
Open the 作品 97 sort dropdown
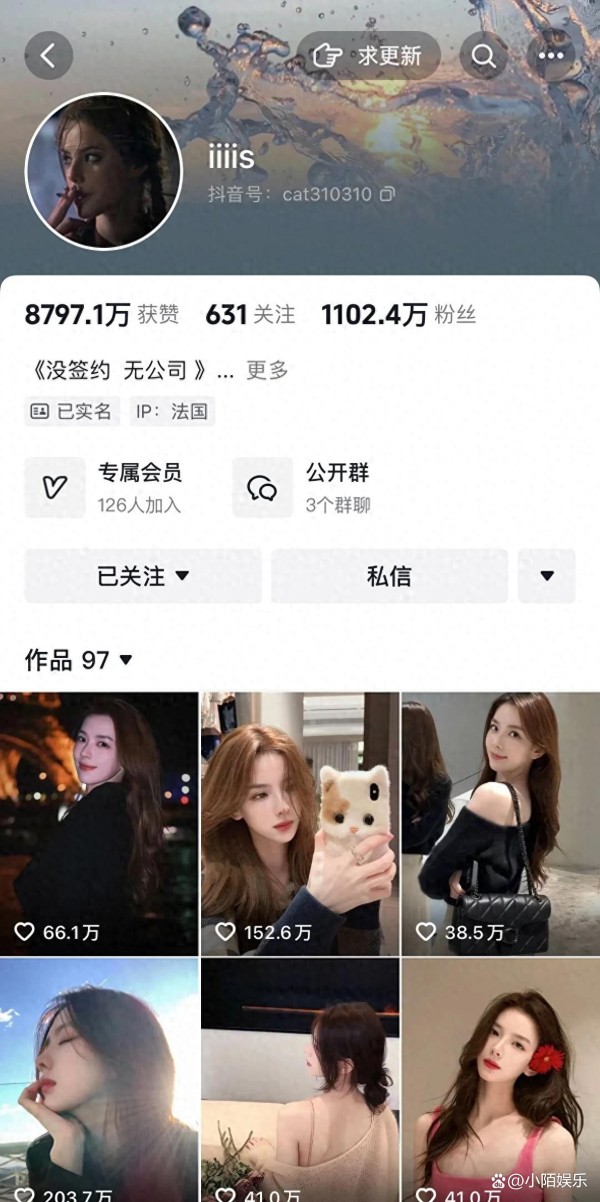[79, 660]
